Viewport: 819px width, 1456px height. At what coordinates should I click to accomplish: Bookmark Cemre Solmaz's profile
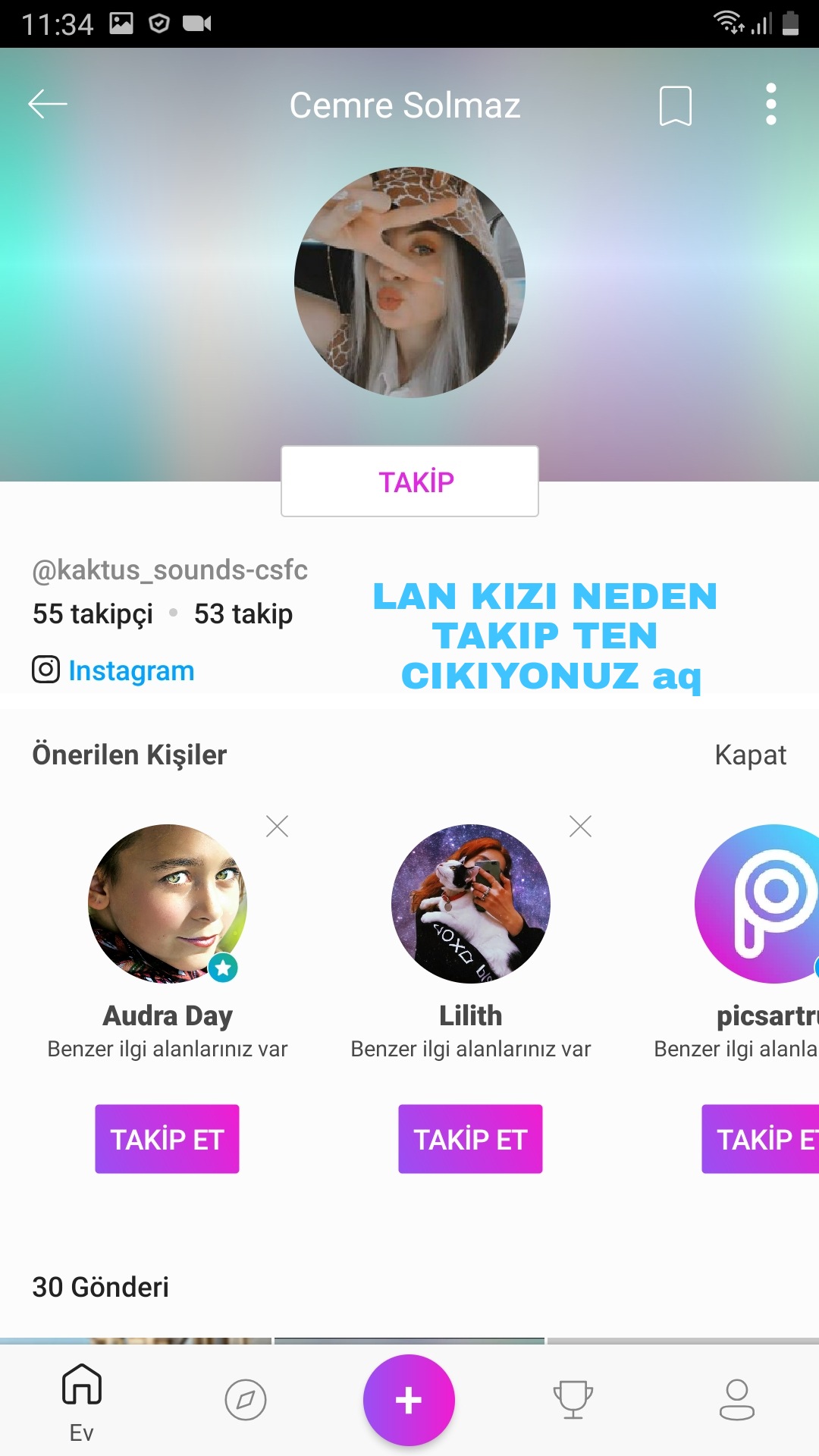pos(675,105)
